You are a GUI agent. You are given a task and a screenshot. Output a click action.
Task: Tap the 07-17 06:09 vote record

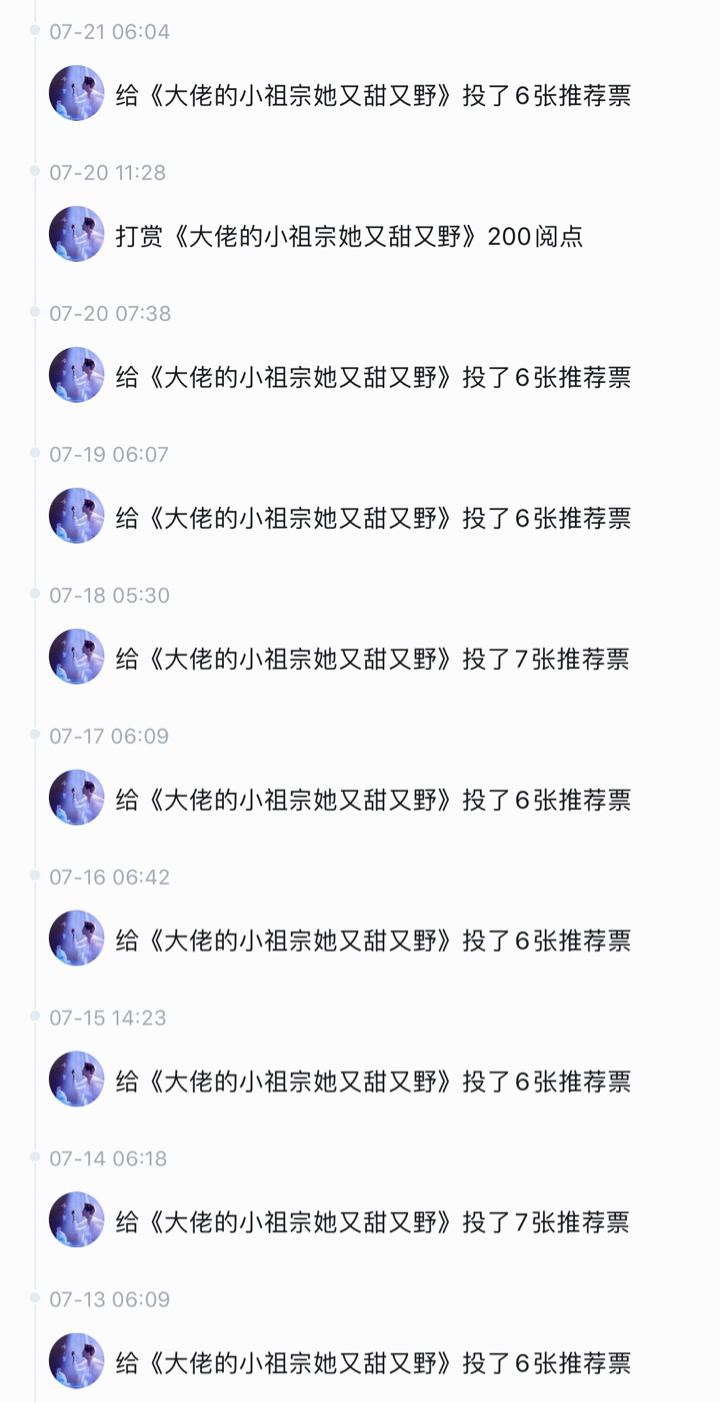tap(373, 800)
